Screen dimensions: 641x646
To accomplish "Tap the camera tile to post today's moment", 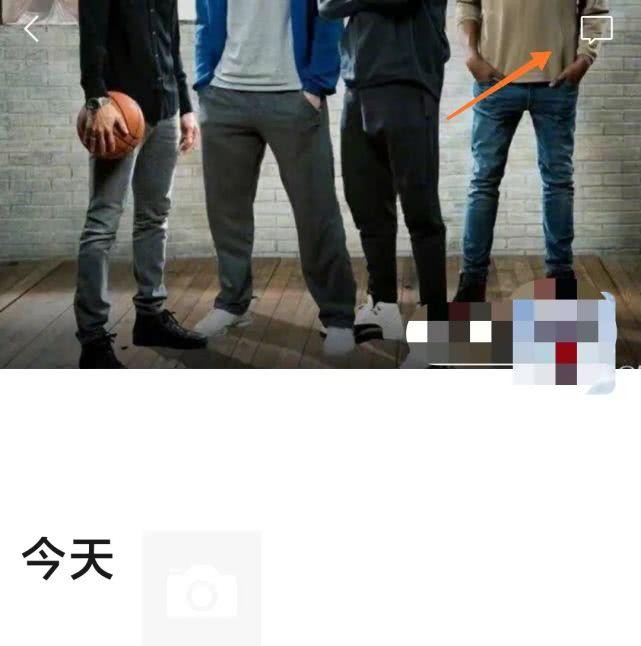I will (201, 589).
